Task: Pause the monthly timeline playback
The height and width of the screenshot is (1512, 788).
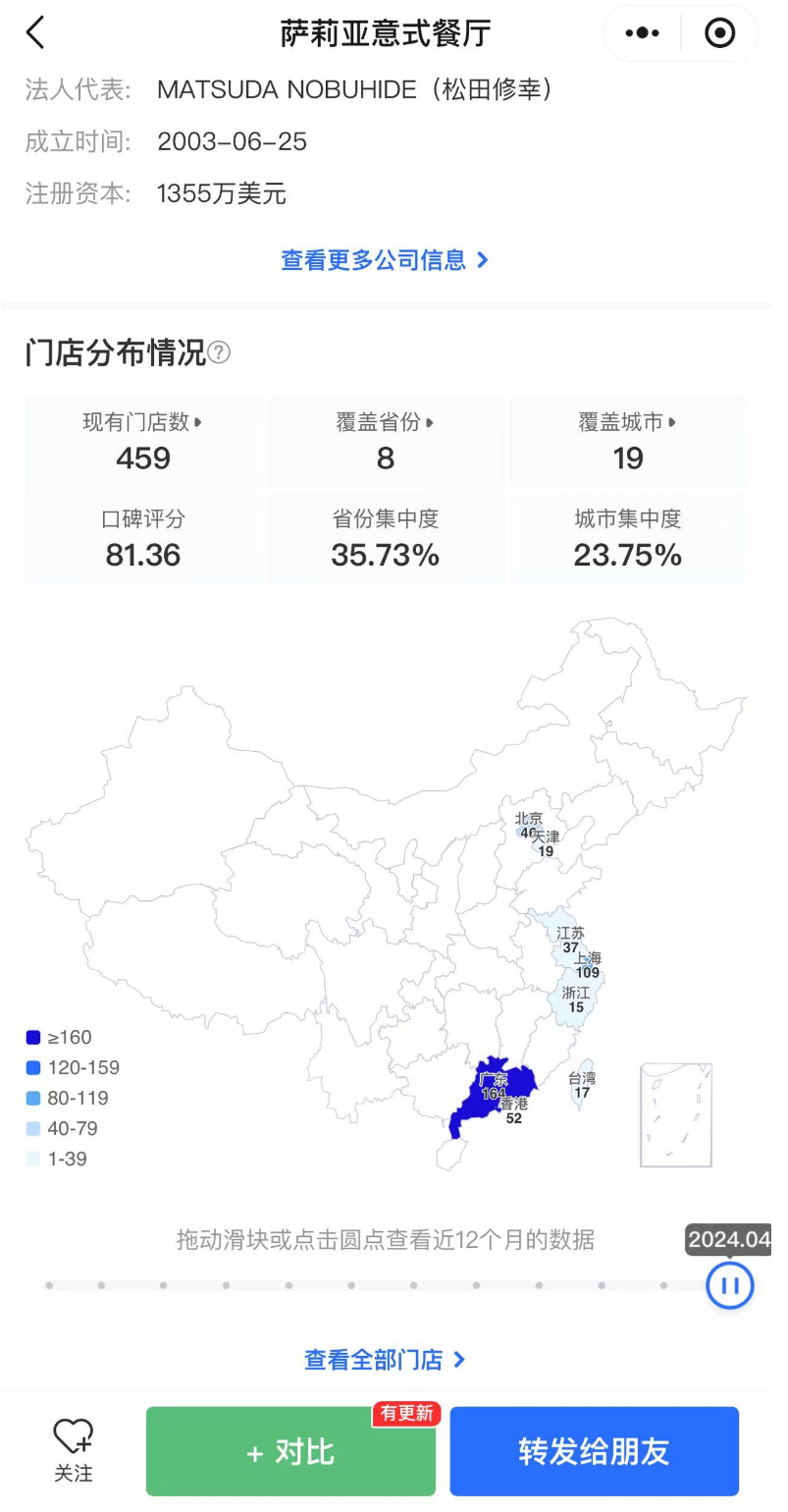Action: coord(730,1285)
